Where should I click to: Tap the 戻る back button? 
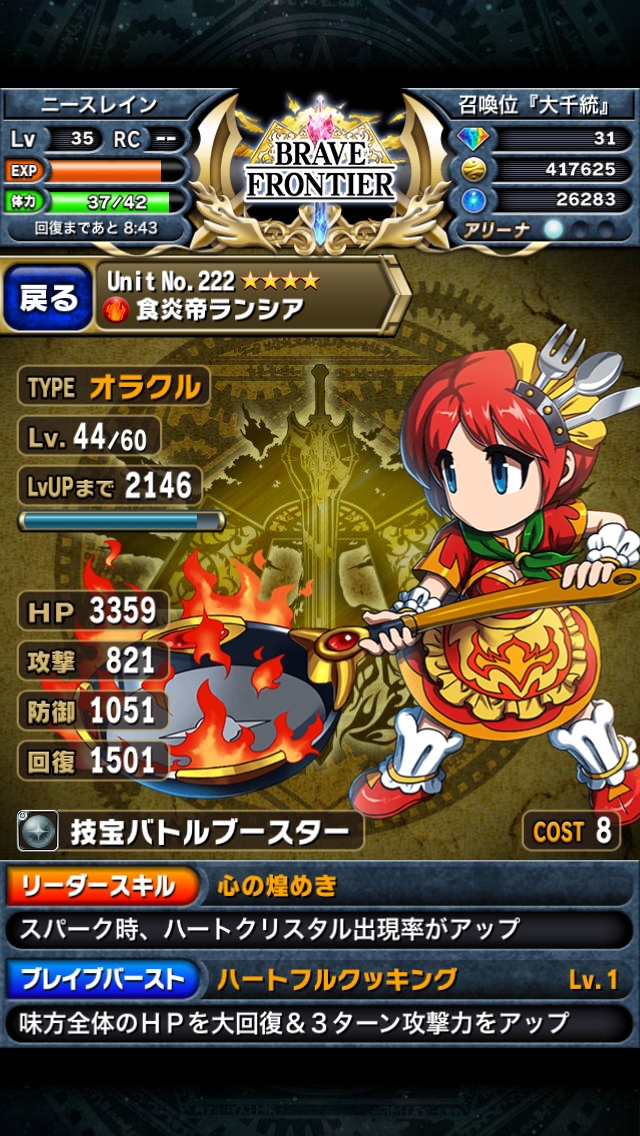tap(46, 297)
